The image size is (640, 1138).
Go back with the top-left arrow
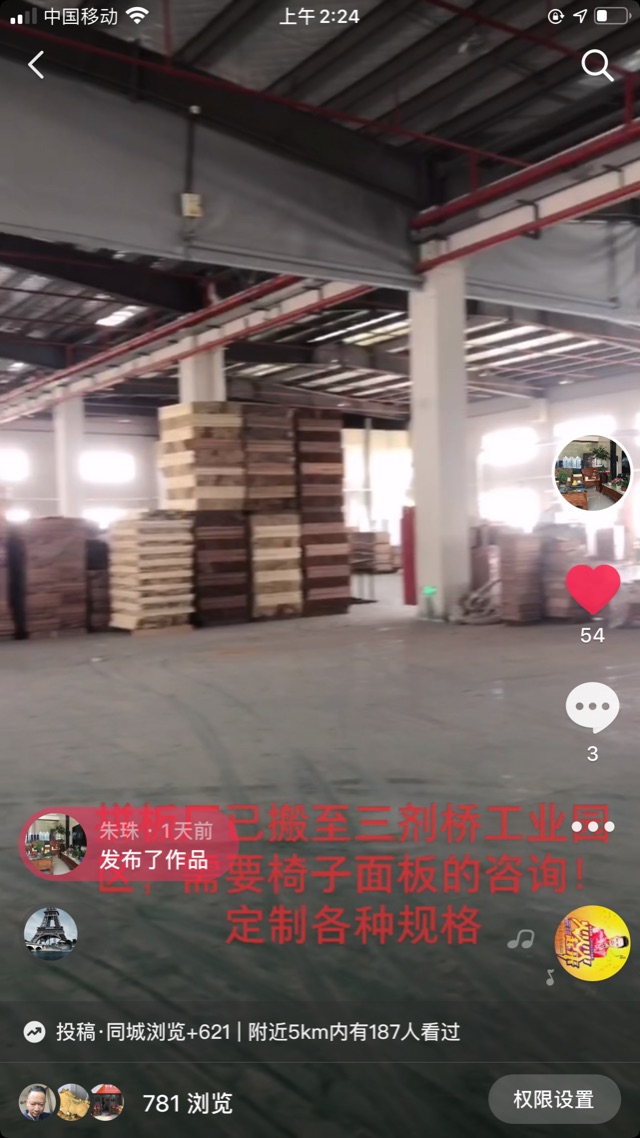[36, 65]
